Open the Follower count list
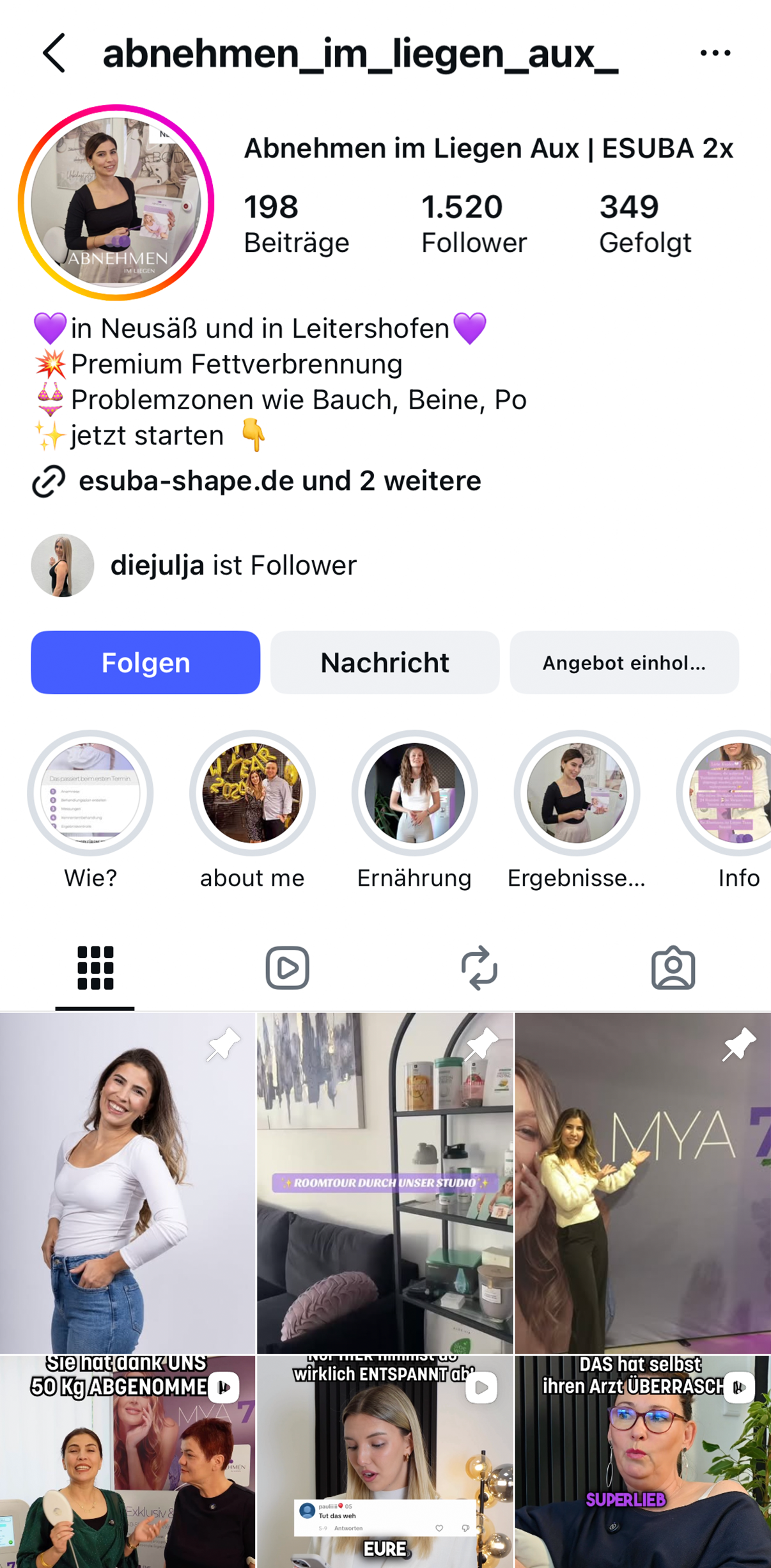The height and width of the screenshot is (1568, 771). point(474,224)
